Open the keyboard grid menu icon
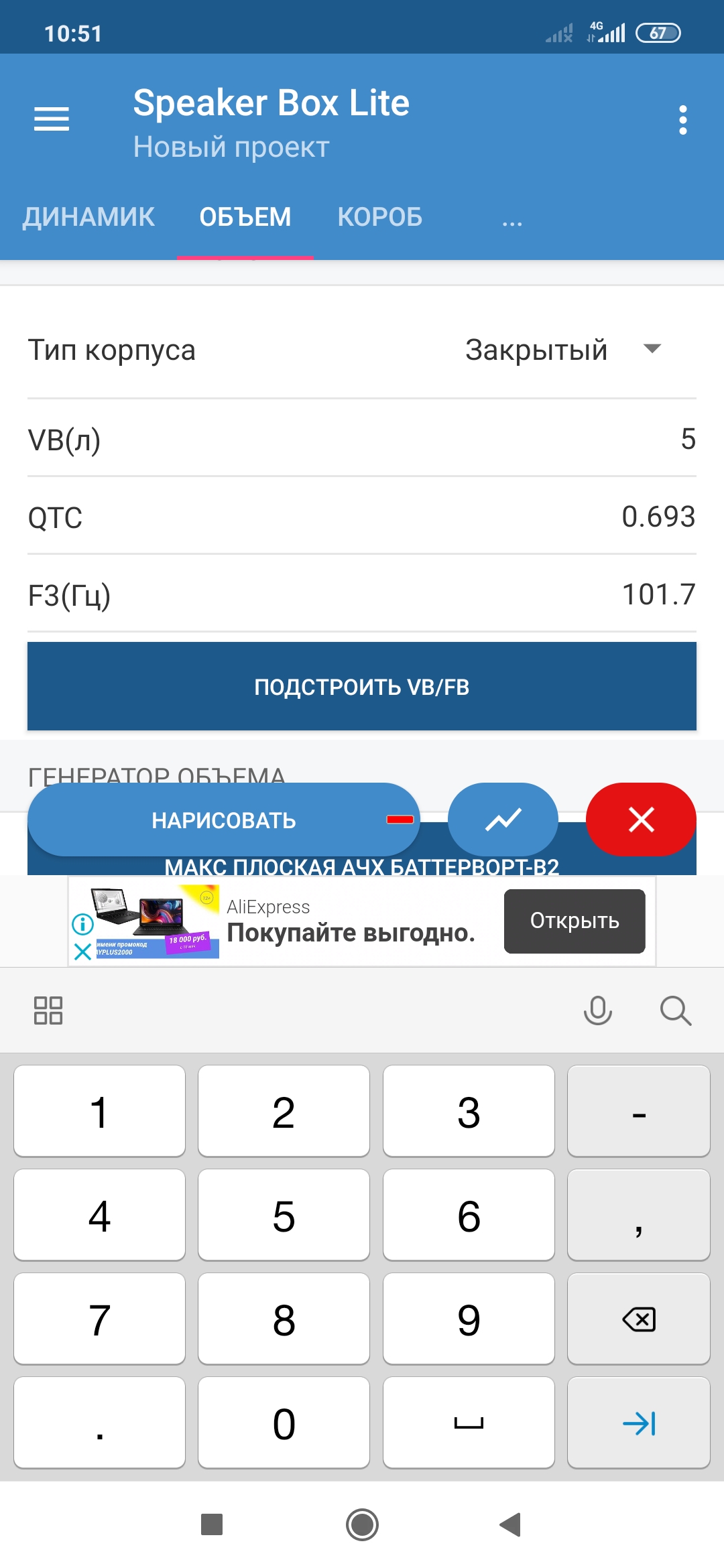Screen dimensions: 724x1568 [48, 1010]
